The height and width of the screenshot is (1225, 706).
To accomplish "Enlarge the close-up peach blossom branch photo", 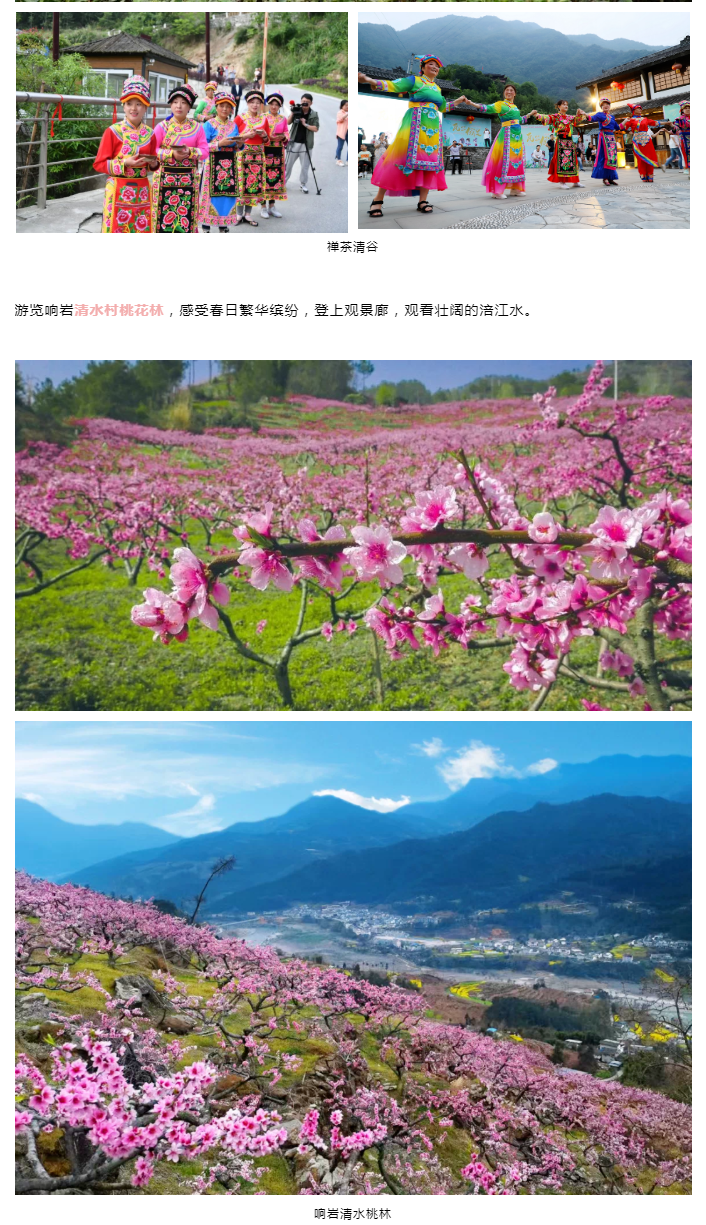I will coord(353,535).
